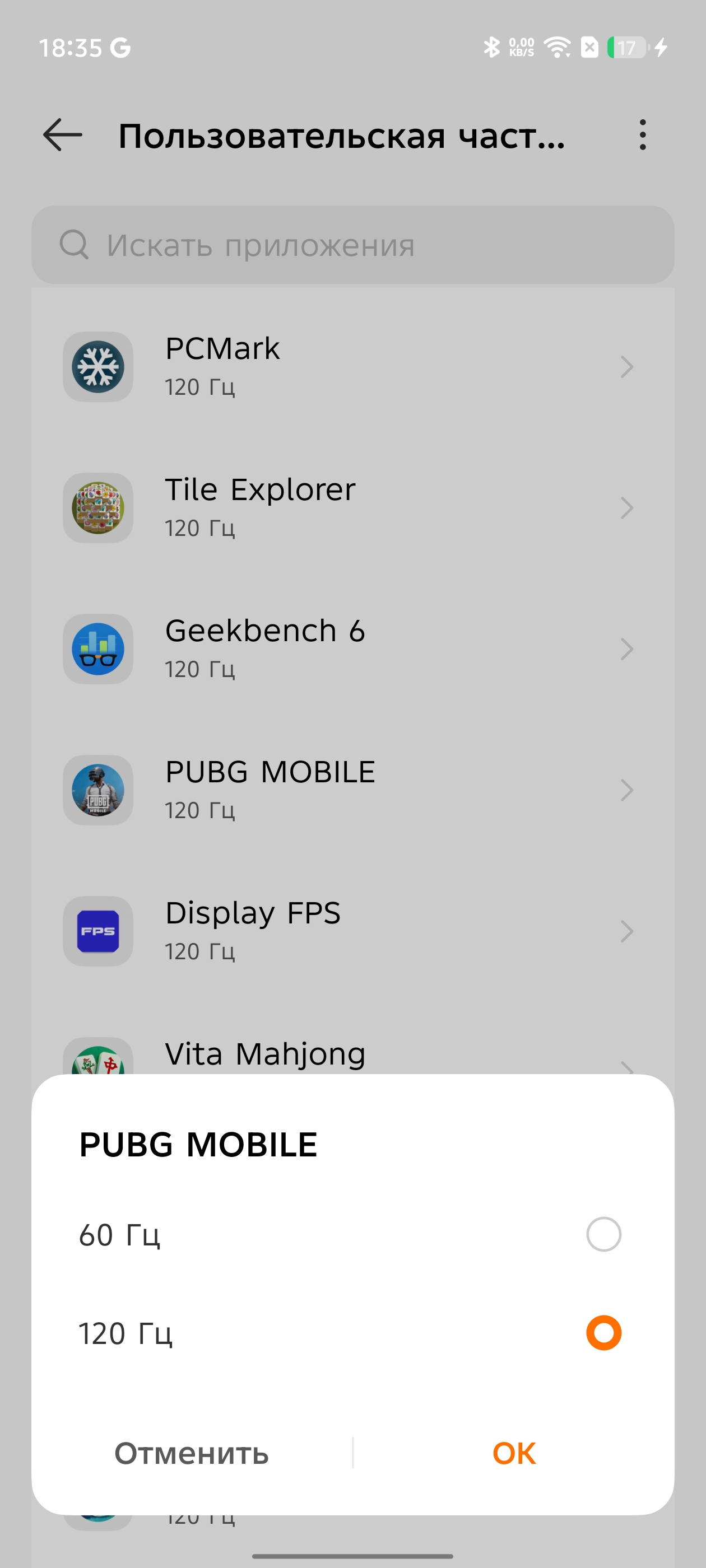Tap the Искать приложения search field
This screenshot has width=706, height=1568.
point(352,245)
